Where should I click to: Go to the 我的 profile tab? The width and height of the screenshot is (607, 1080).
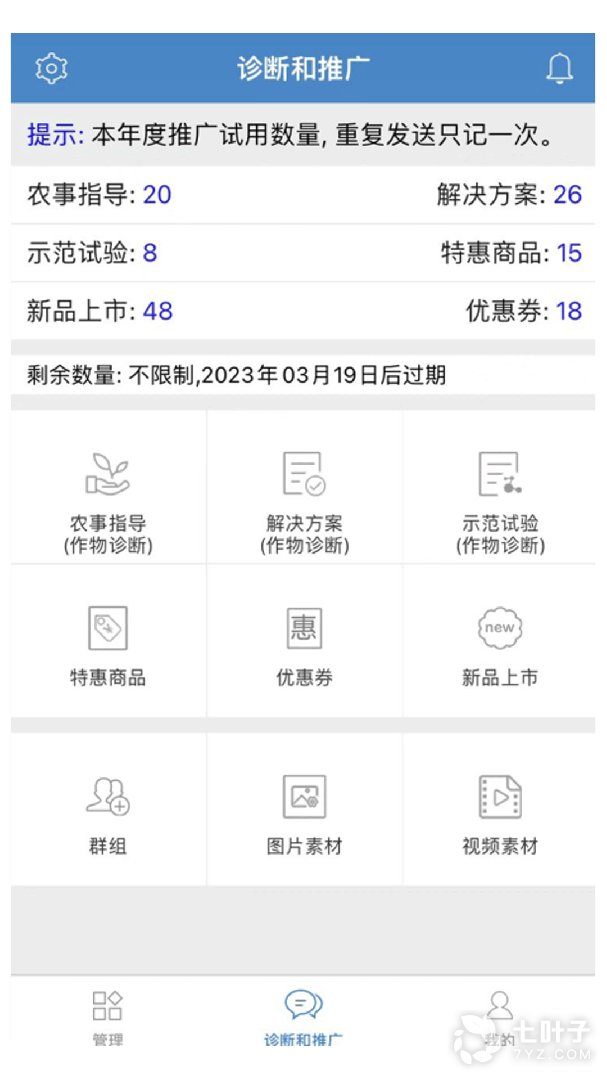[499, 1018]
